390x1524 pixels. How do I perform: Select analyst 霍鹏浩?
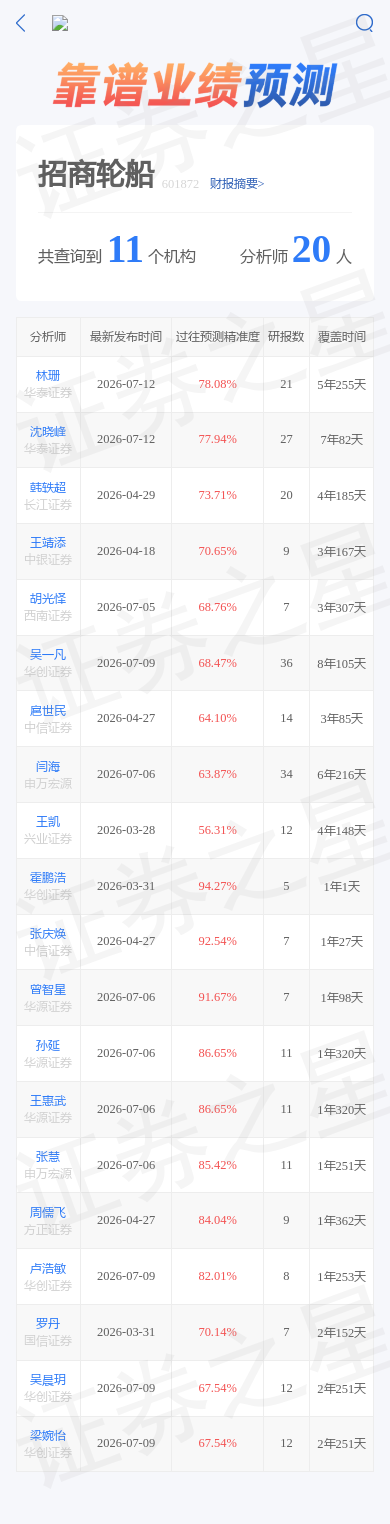(x=48, y=878)
